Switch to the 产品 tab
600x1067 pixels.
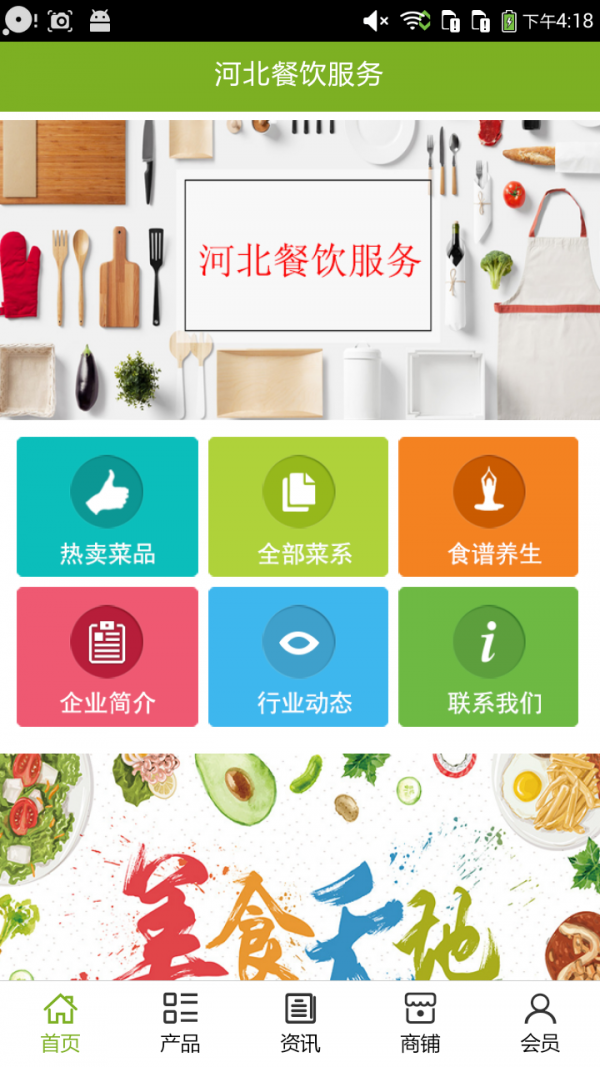pos(180,1023)
